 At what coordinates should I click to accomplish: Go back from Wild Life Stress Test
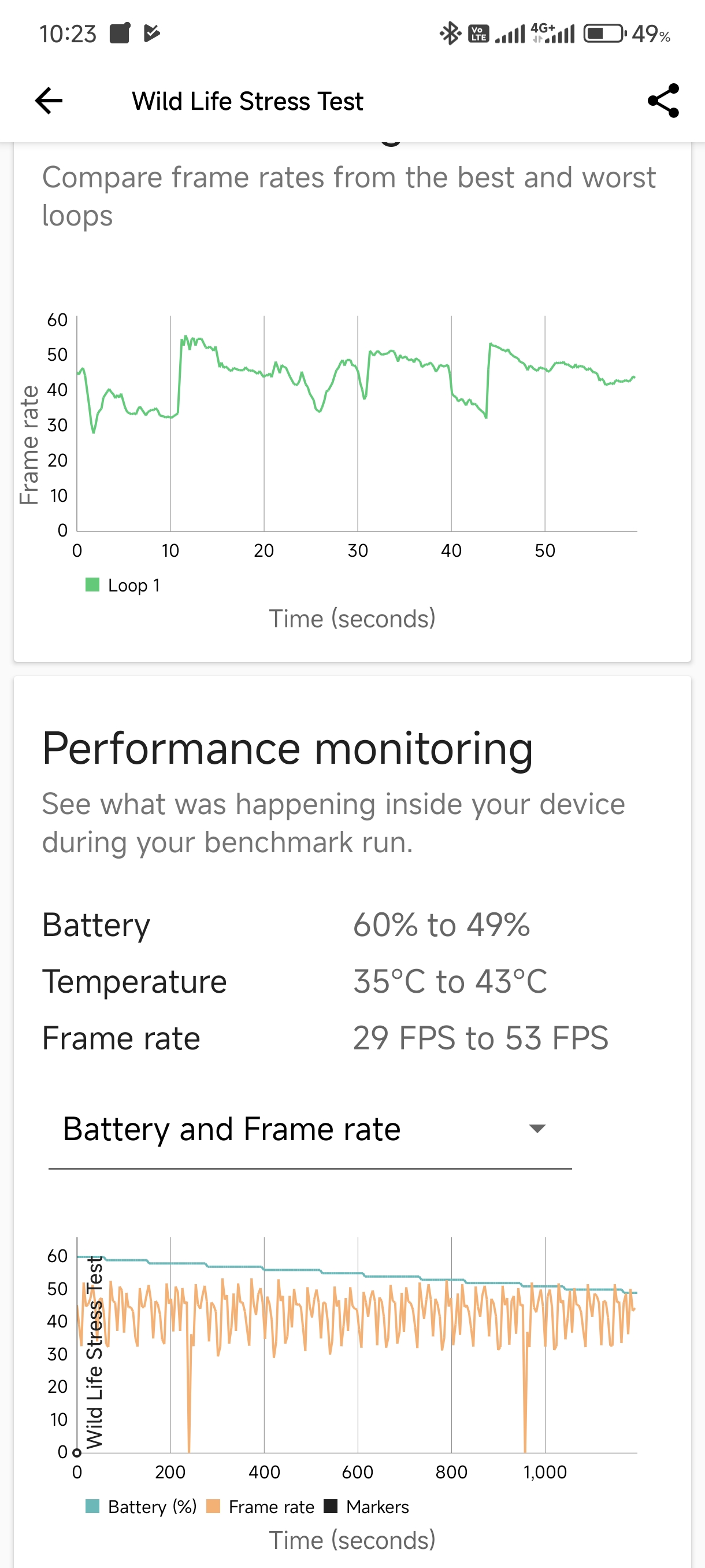[x=49, y=101]
